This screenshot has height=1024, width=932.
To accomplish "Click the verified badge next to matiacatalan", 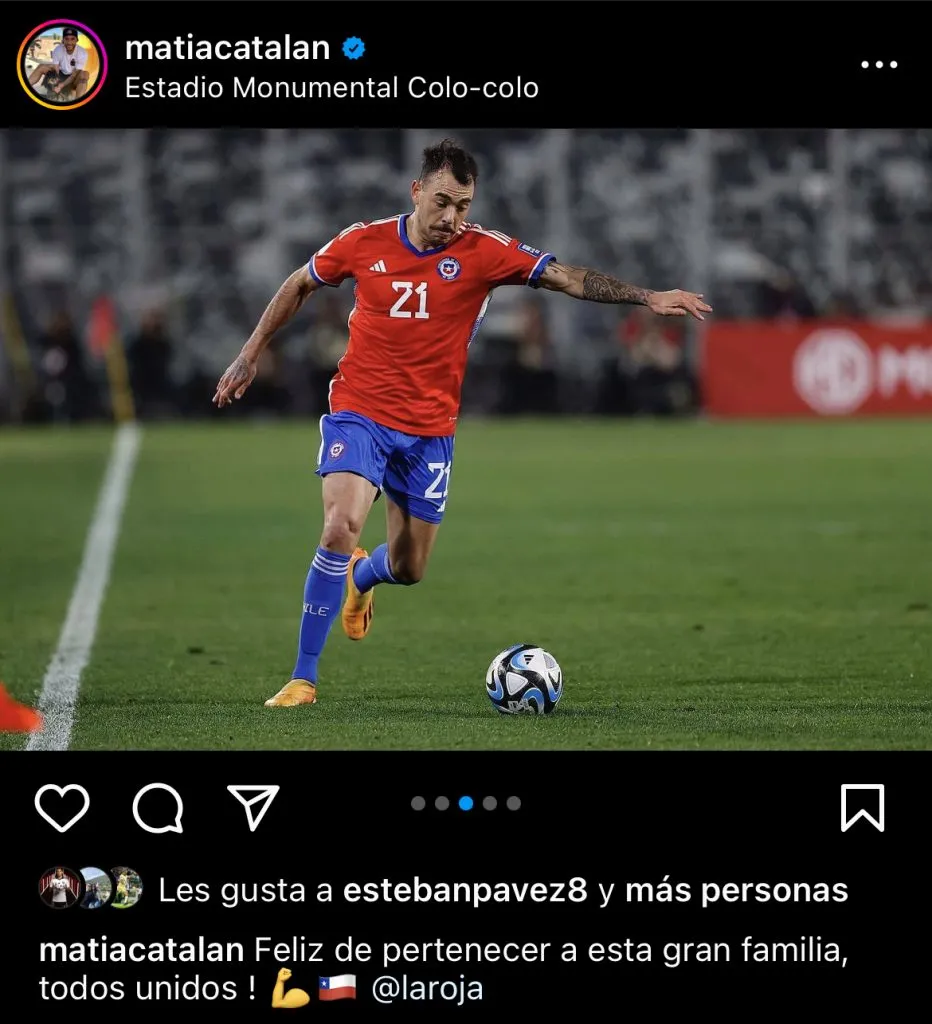I will tap(352, 47).
